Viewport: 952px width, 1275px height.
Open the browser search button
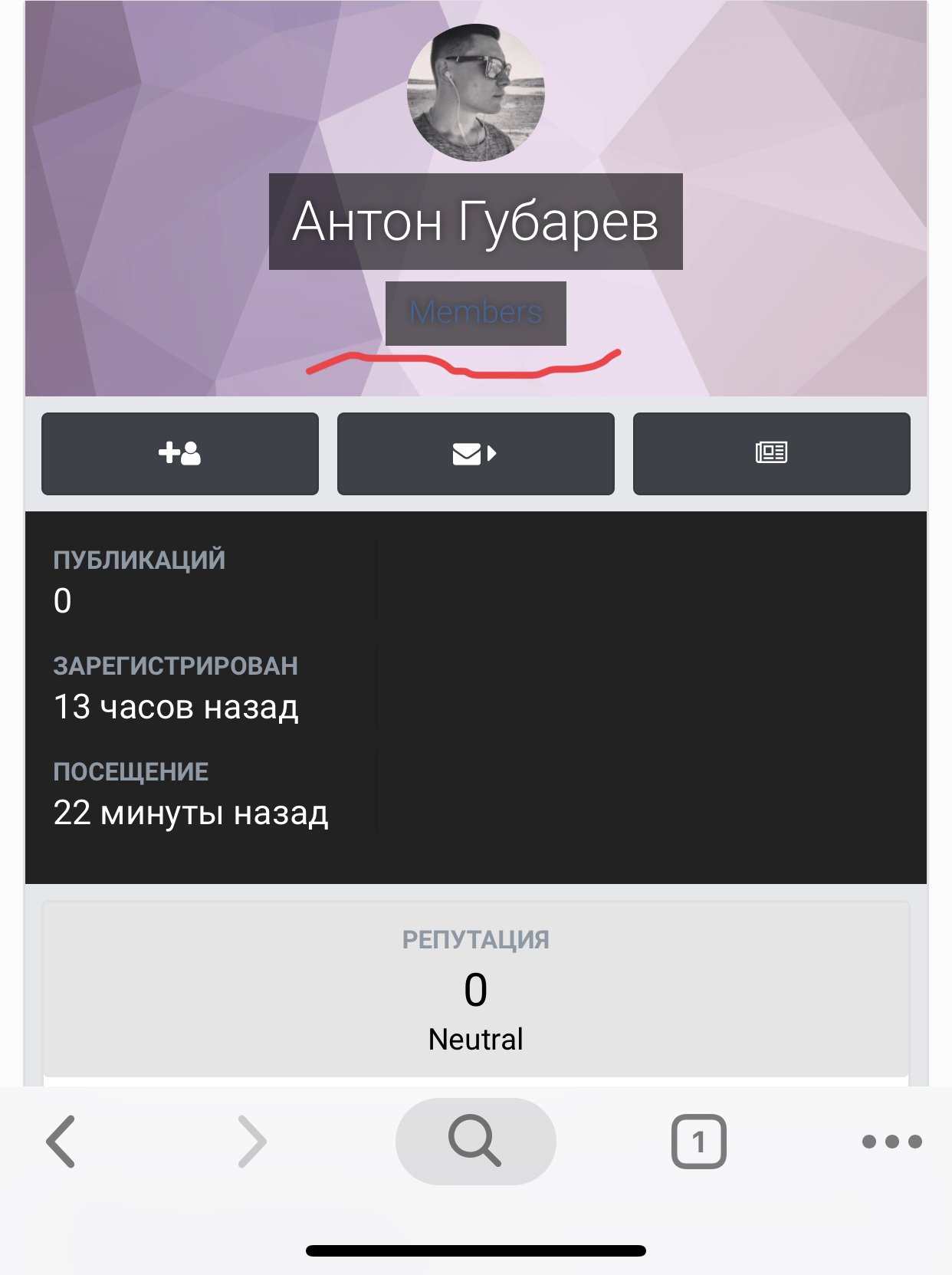[x=475, y=1141]
